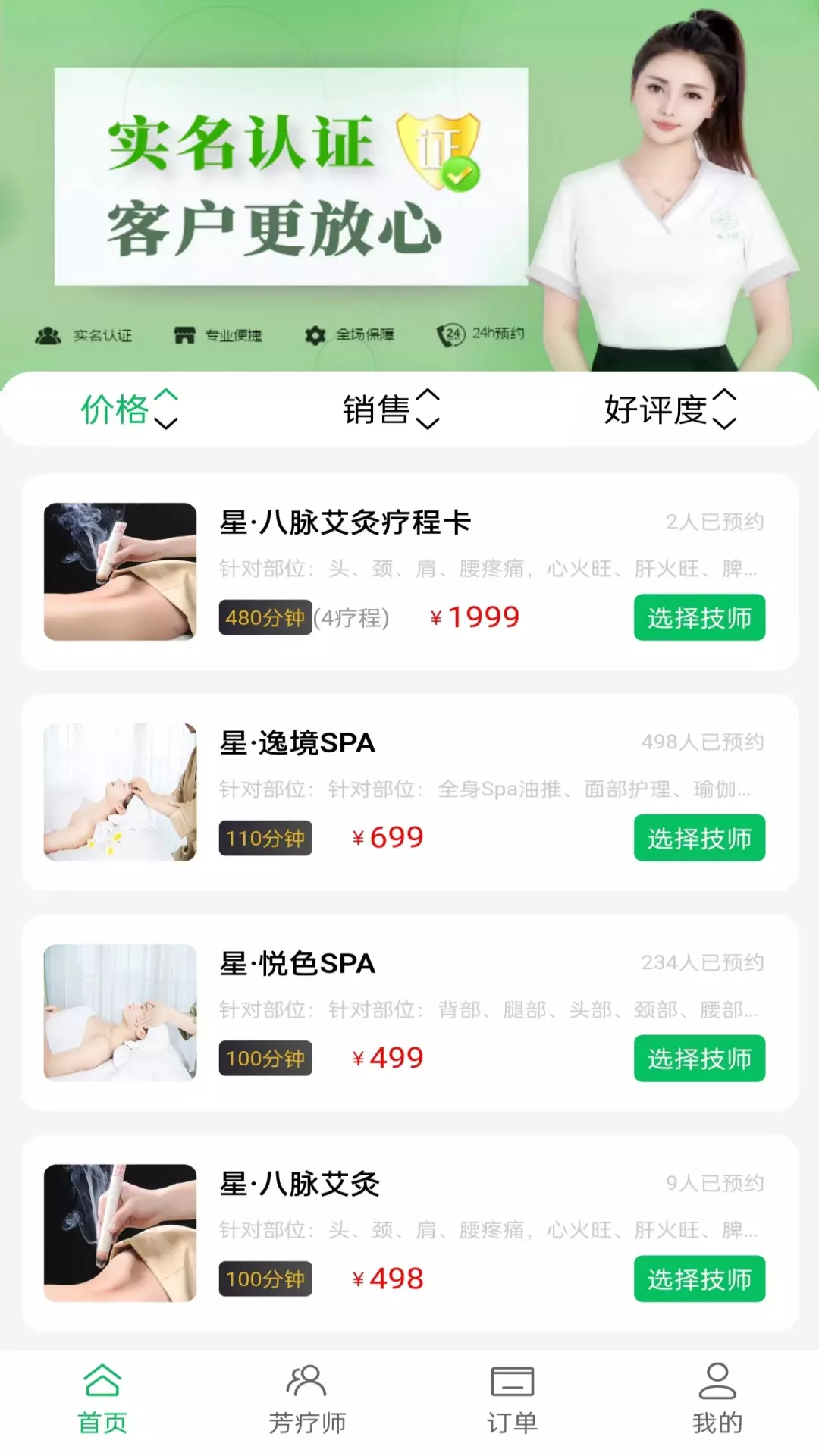Switch to the 我的 tab
The image size is (819, 1456).
coord(717,1400)
